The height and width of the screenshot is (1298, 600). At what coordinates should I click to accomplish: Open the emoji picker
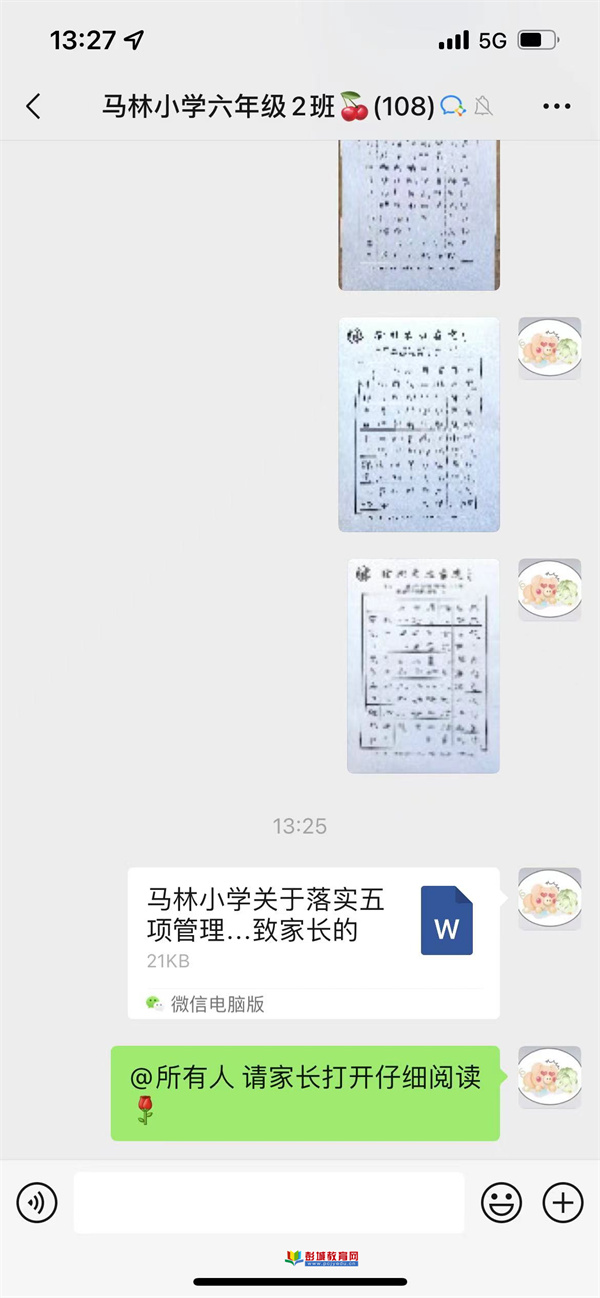[x=501, y=1203]
